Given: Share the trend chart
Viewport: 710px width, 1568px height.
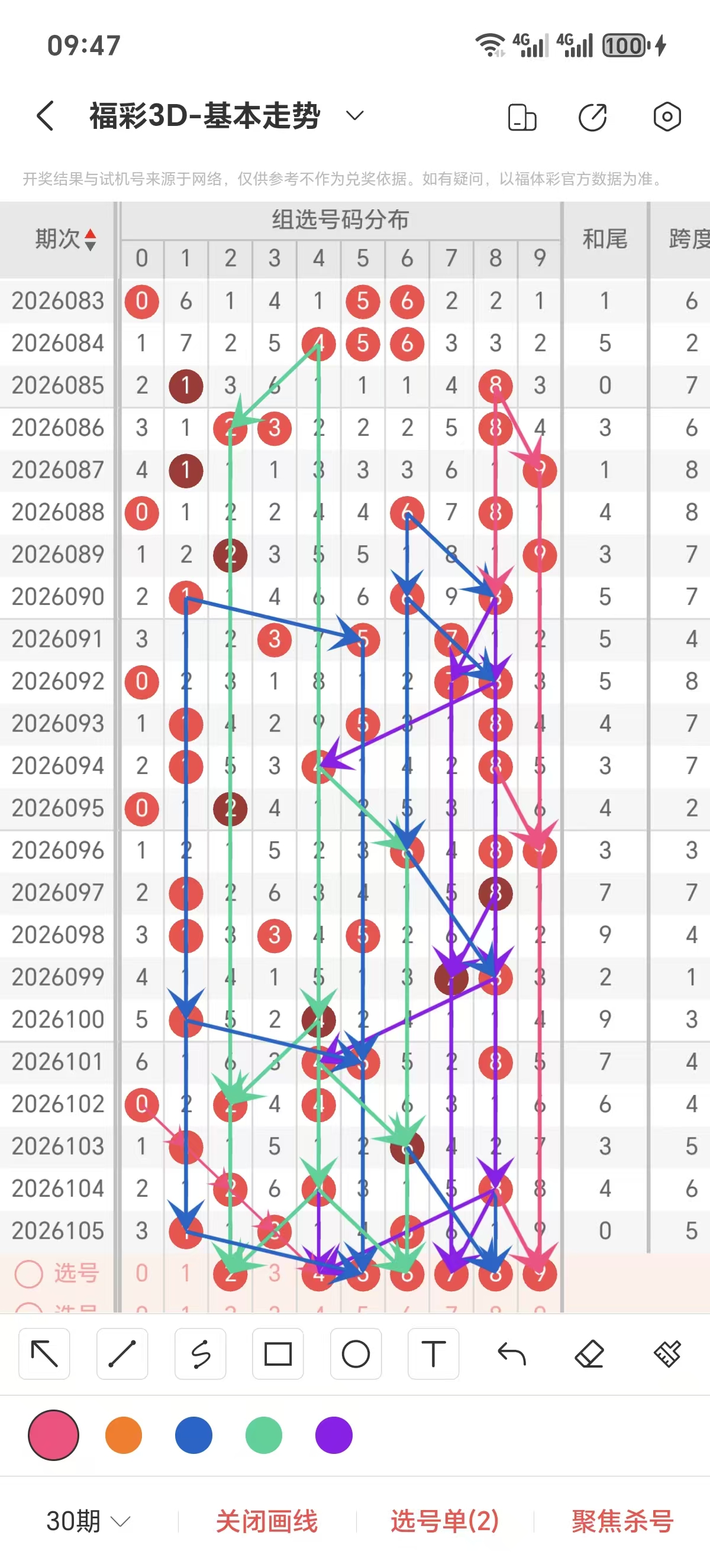Looking at the screenshot, I should (x=592, y=117).
